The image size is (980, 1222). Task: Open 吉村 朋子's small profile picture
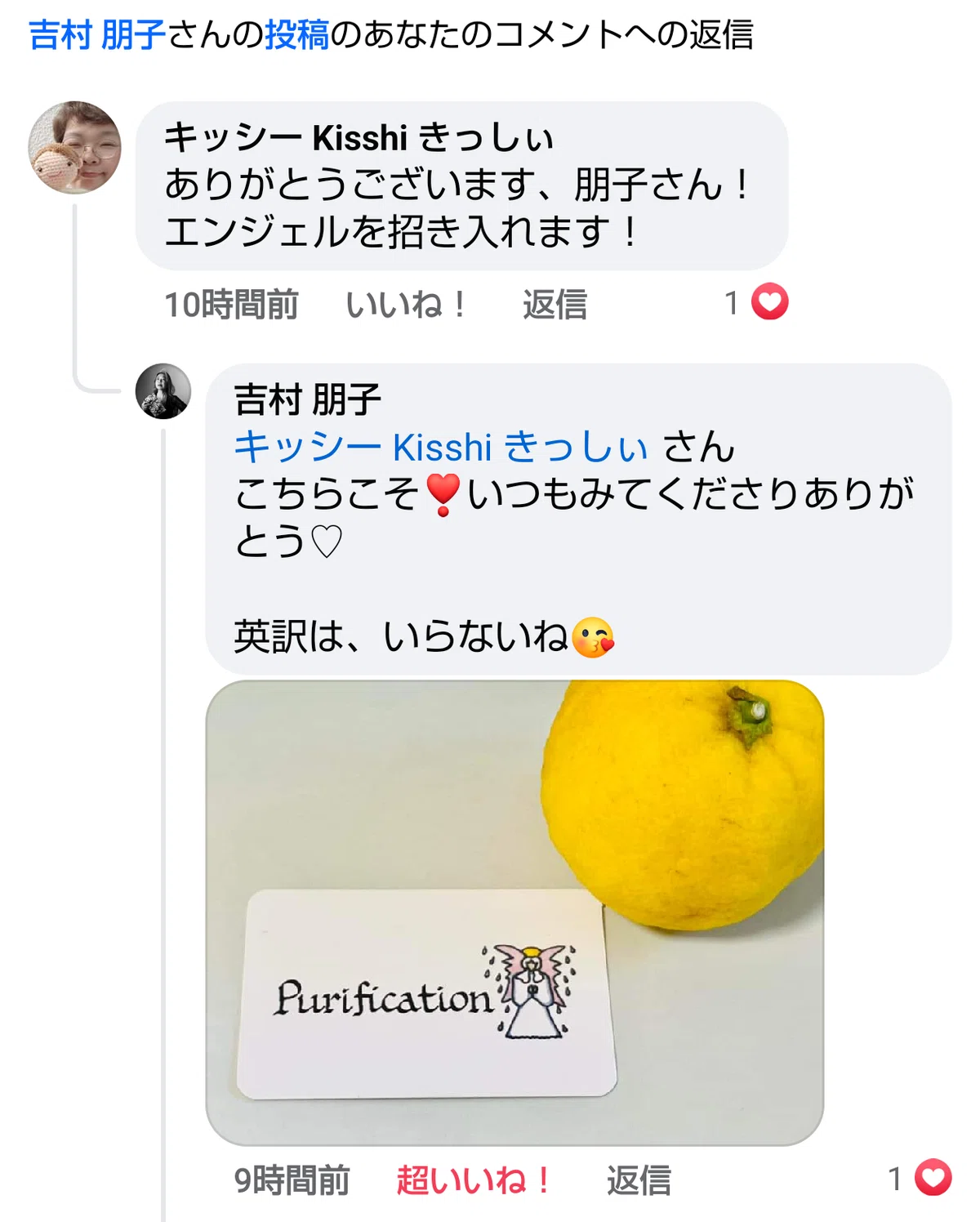tap(163, 391)
